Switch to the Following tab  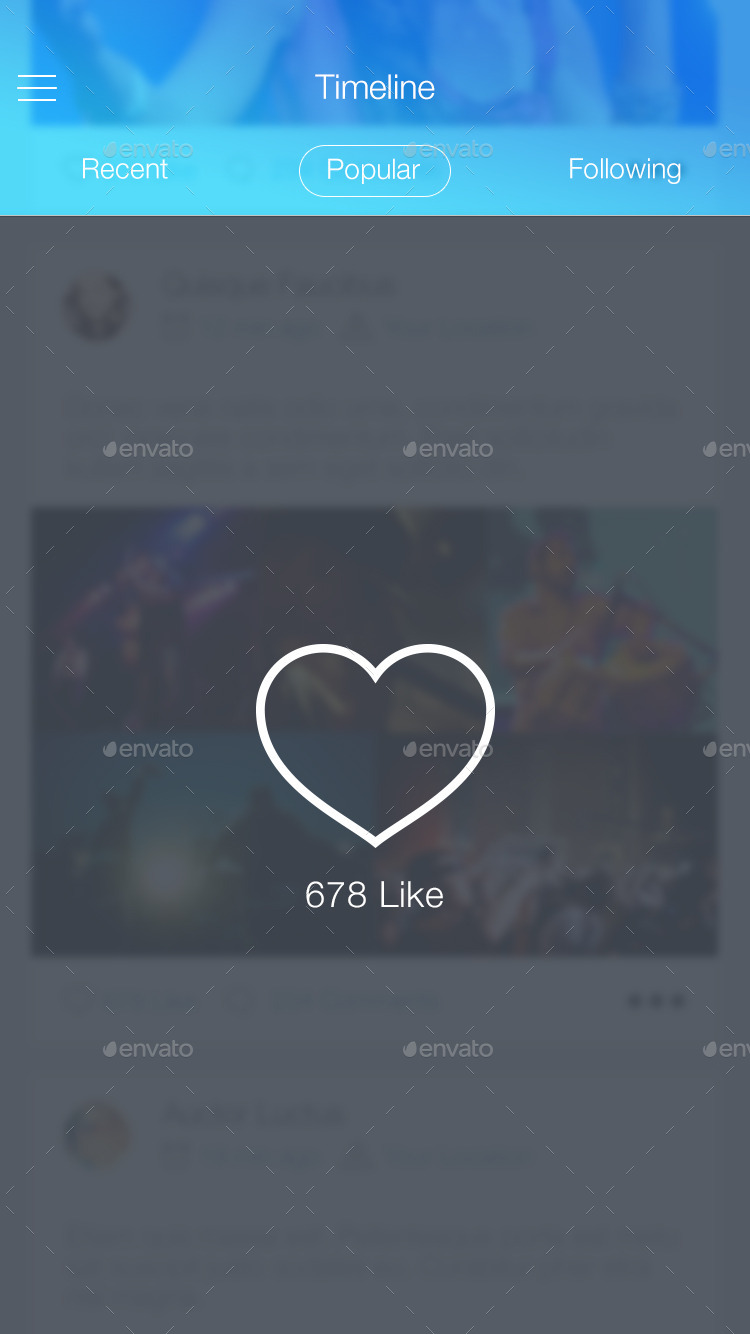(x=624, y=170)
